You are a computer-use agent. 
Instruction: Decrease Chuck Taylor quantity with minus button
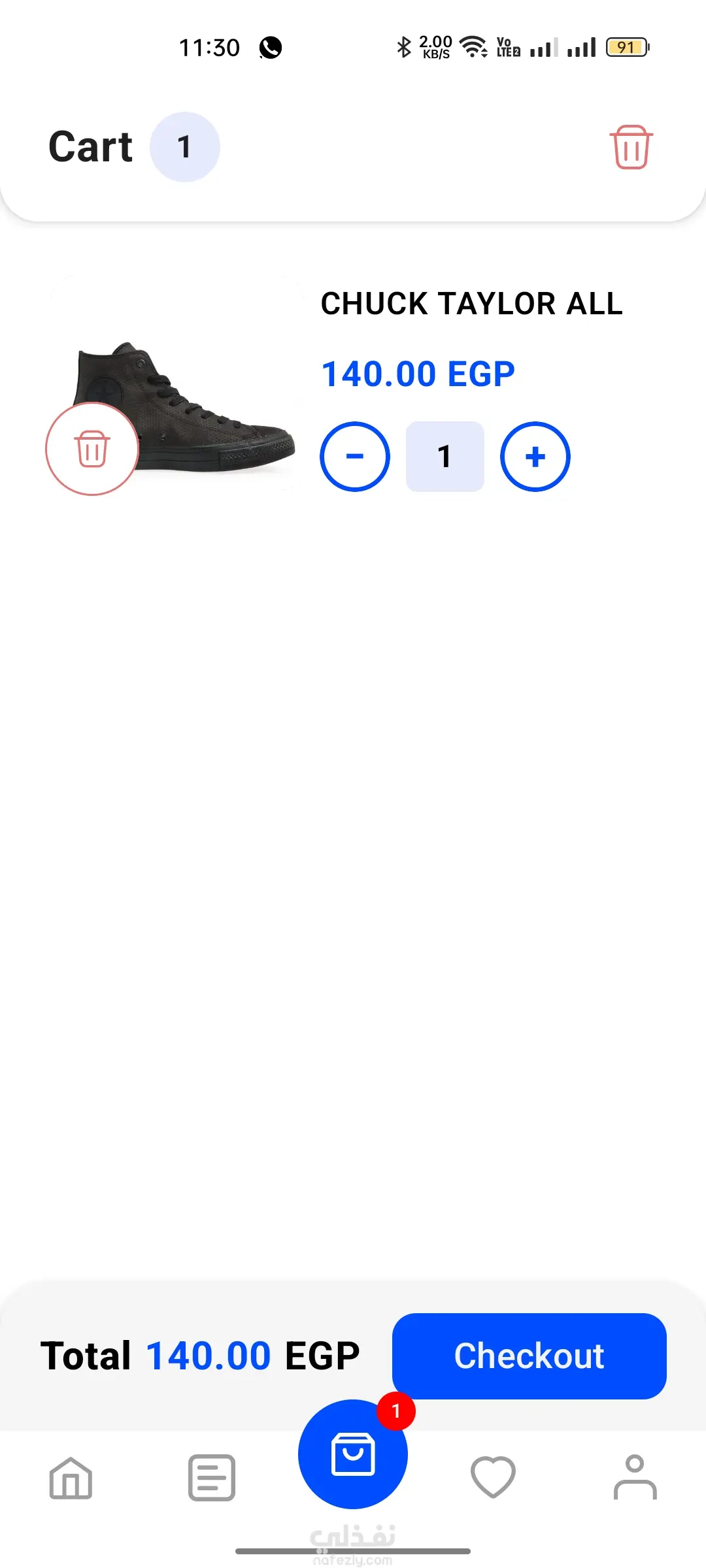pos(355,457)
